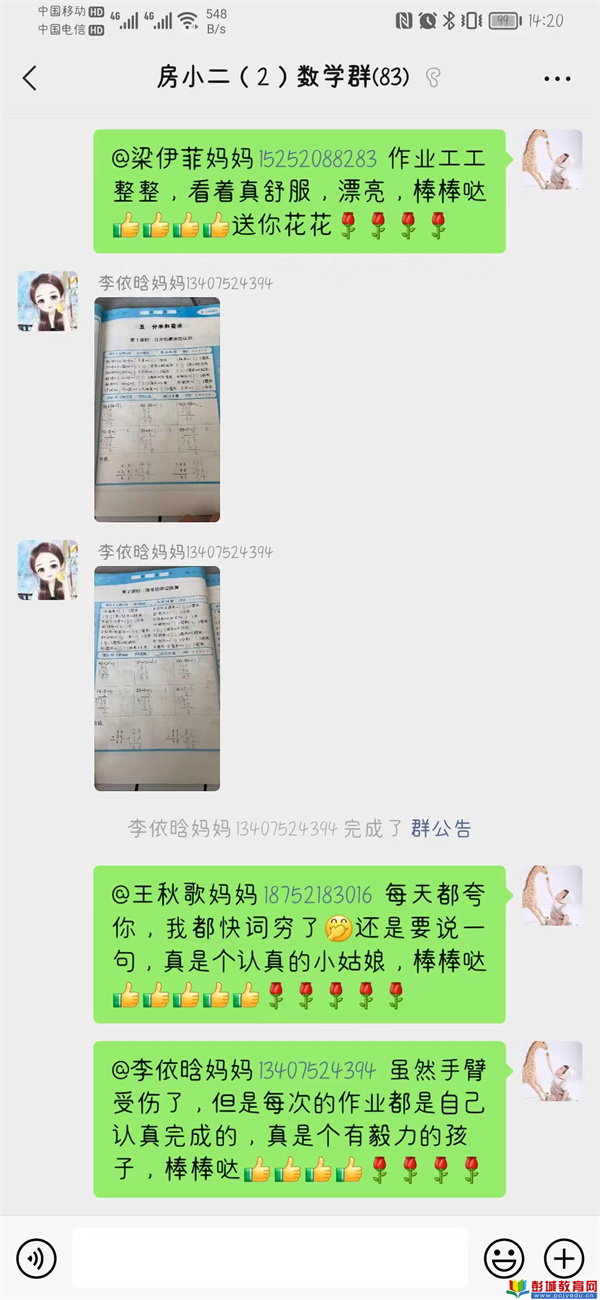Tap the blue 群公告 link

click(x=440, y=828)
